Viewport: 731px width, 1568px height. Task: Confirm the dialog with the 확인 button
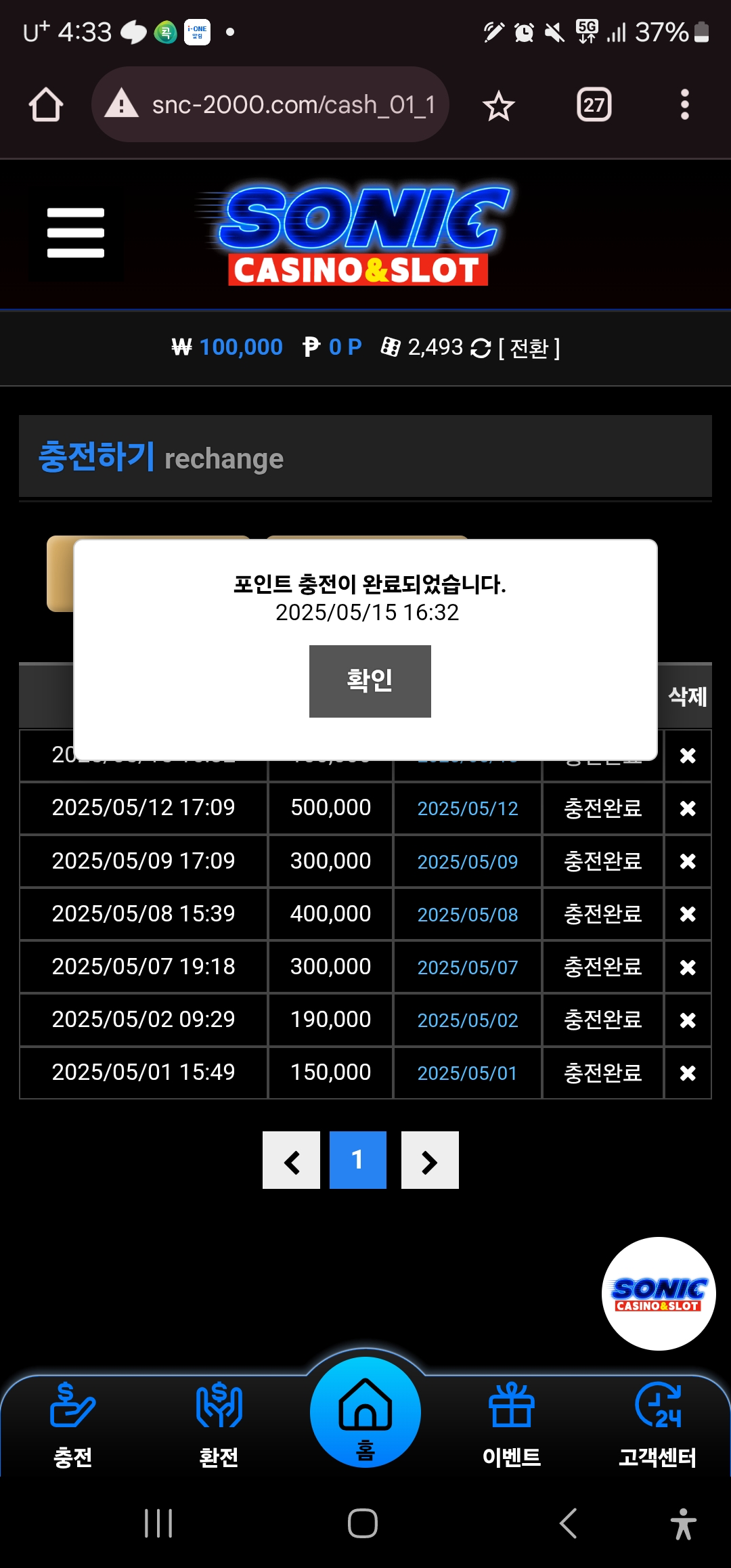click(370, 681)
